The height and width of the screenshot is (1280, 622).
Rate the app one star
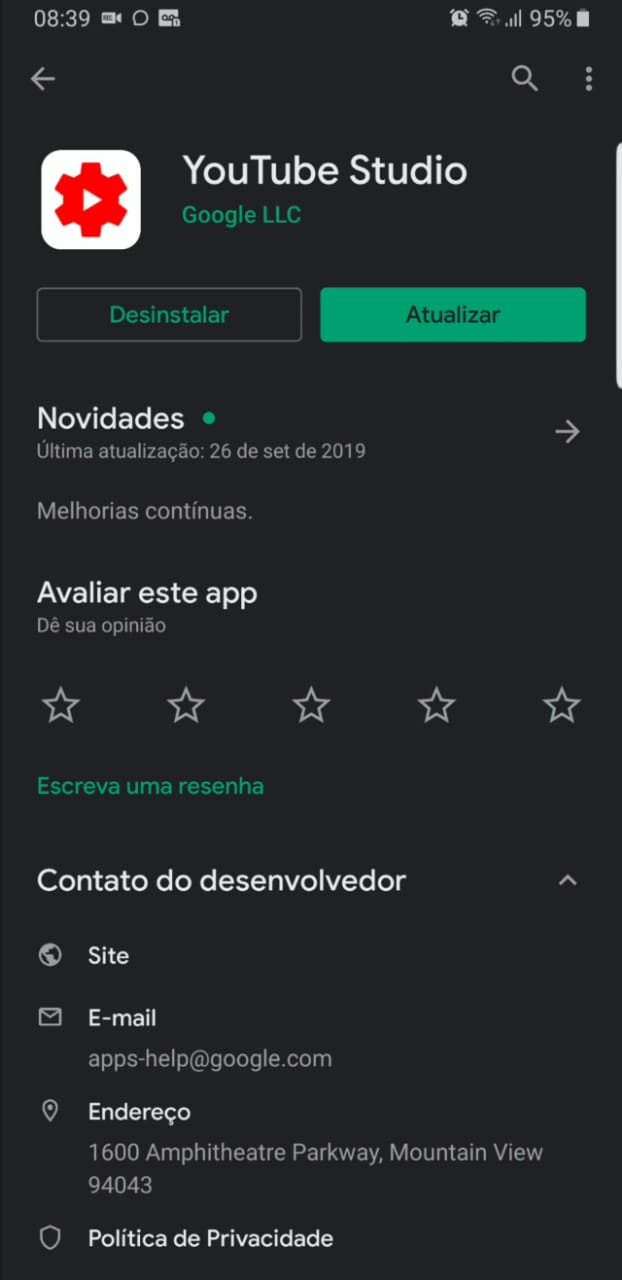61,706
